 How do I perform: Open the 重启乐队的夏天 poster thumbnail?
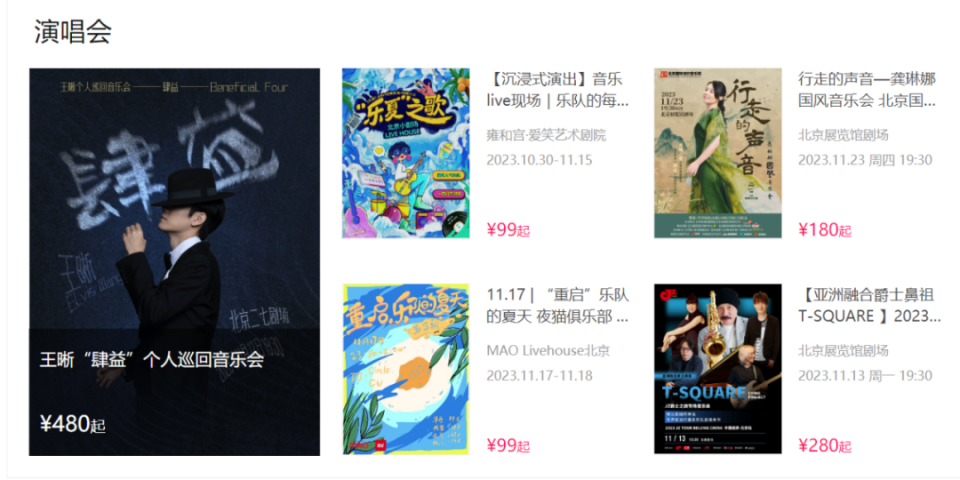tap(405, 369)
